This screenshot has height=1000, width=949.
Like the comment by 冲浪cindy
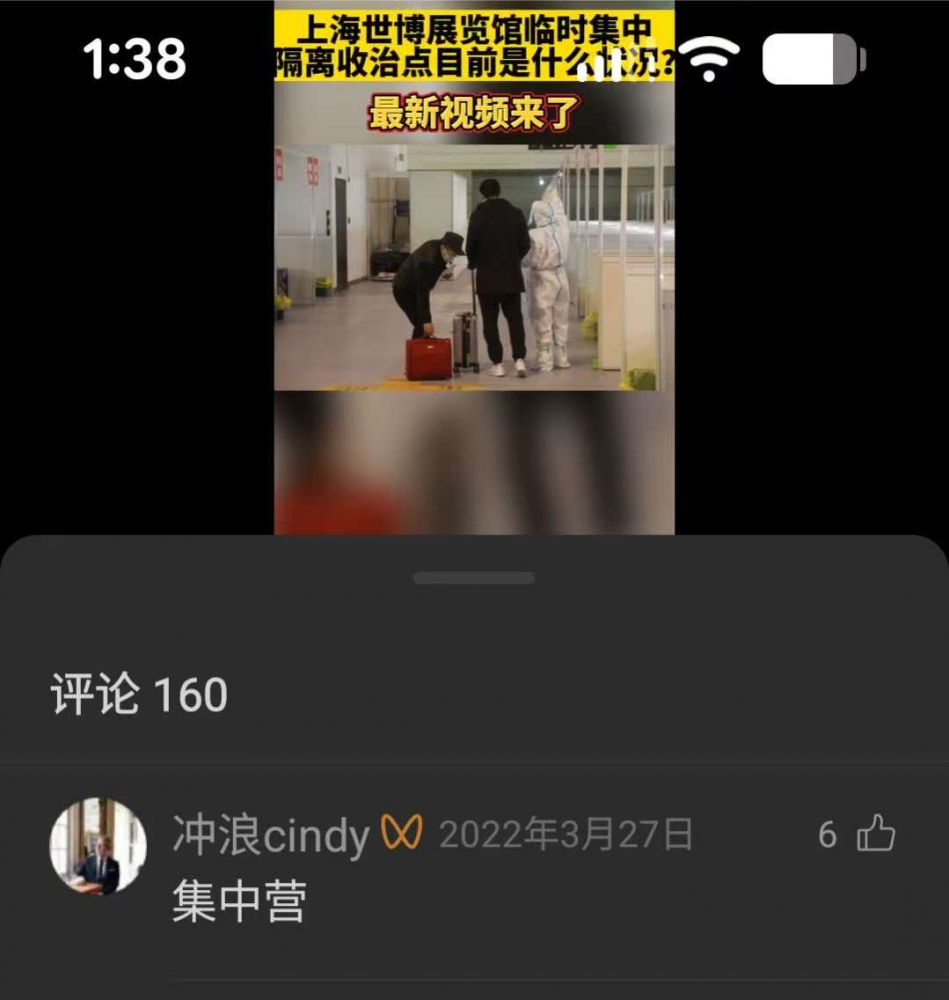click(876, 833)
